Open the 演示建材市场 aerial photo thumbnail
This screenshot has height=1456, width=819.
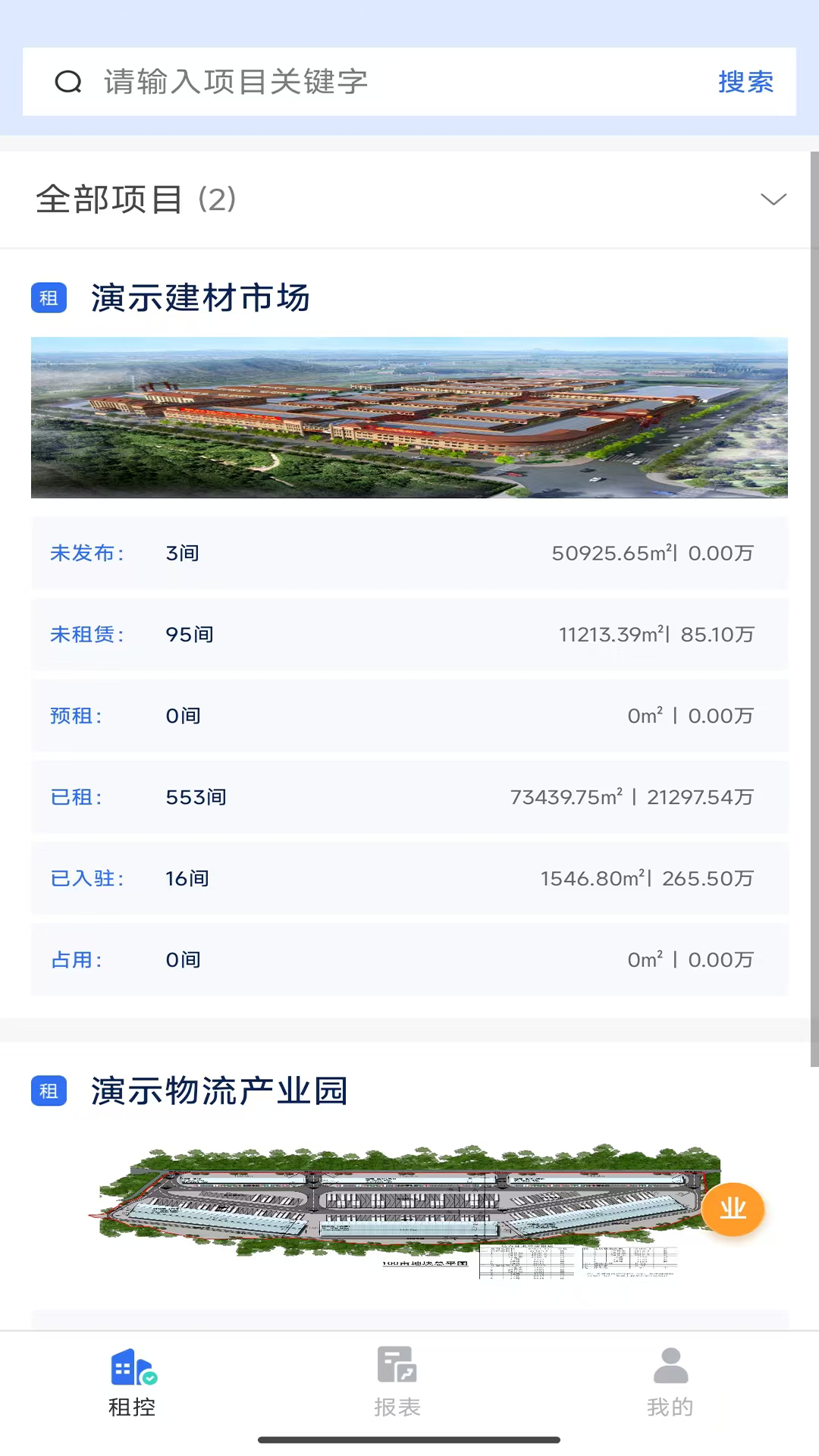pyautogui.click(x=409, y=417)
